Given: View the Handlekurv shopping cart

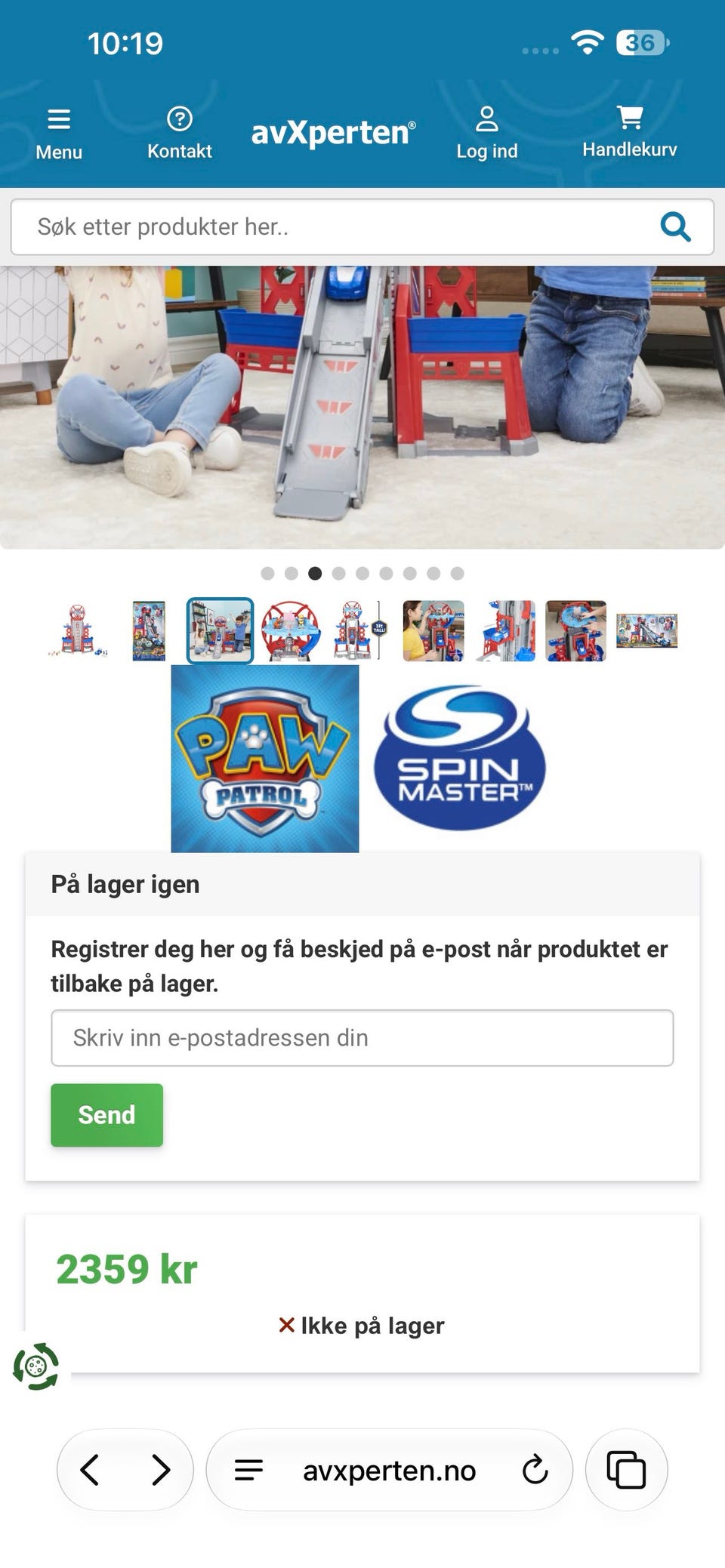Looking at the screenshot, I should (x=629, y=133).
